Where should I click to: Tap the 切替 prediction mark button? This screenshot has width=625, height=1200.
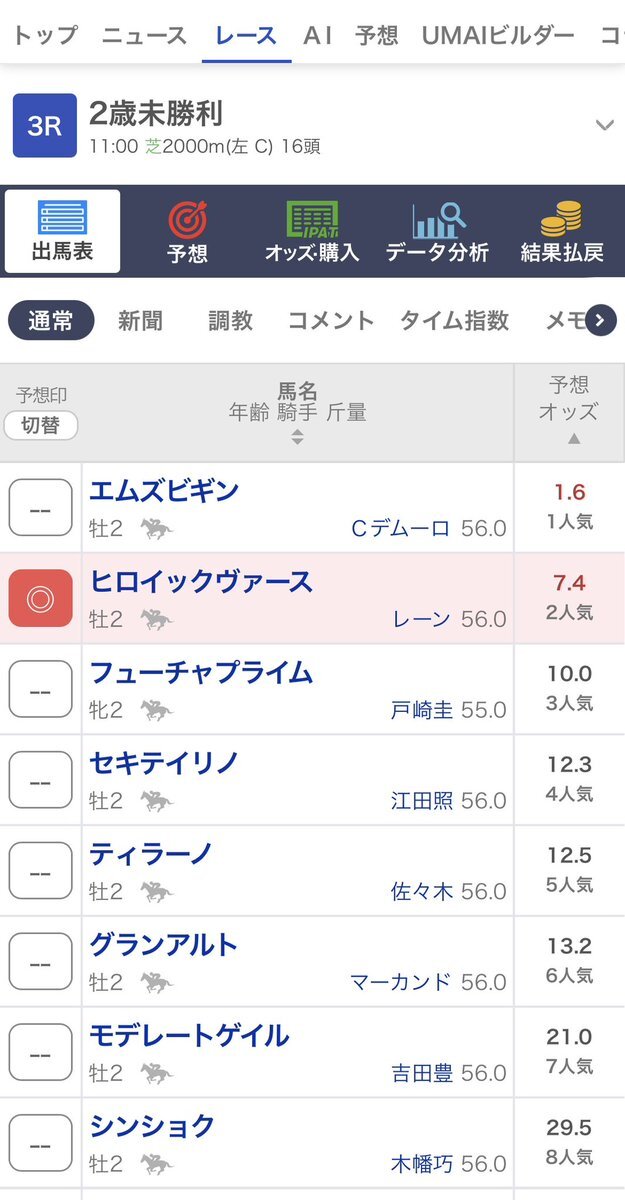[41, 425]
